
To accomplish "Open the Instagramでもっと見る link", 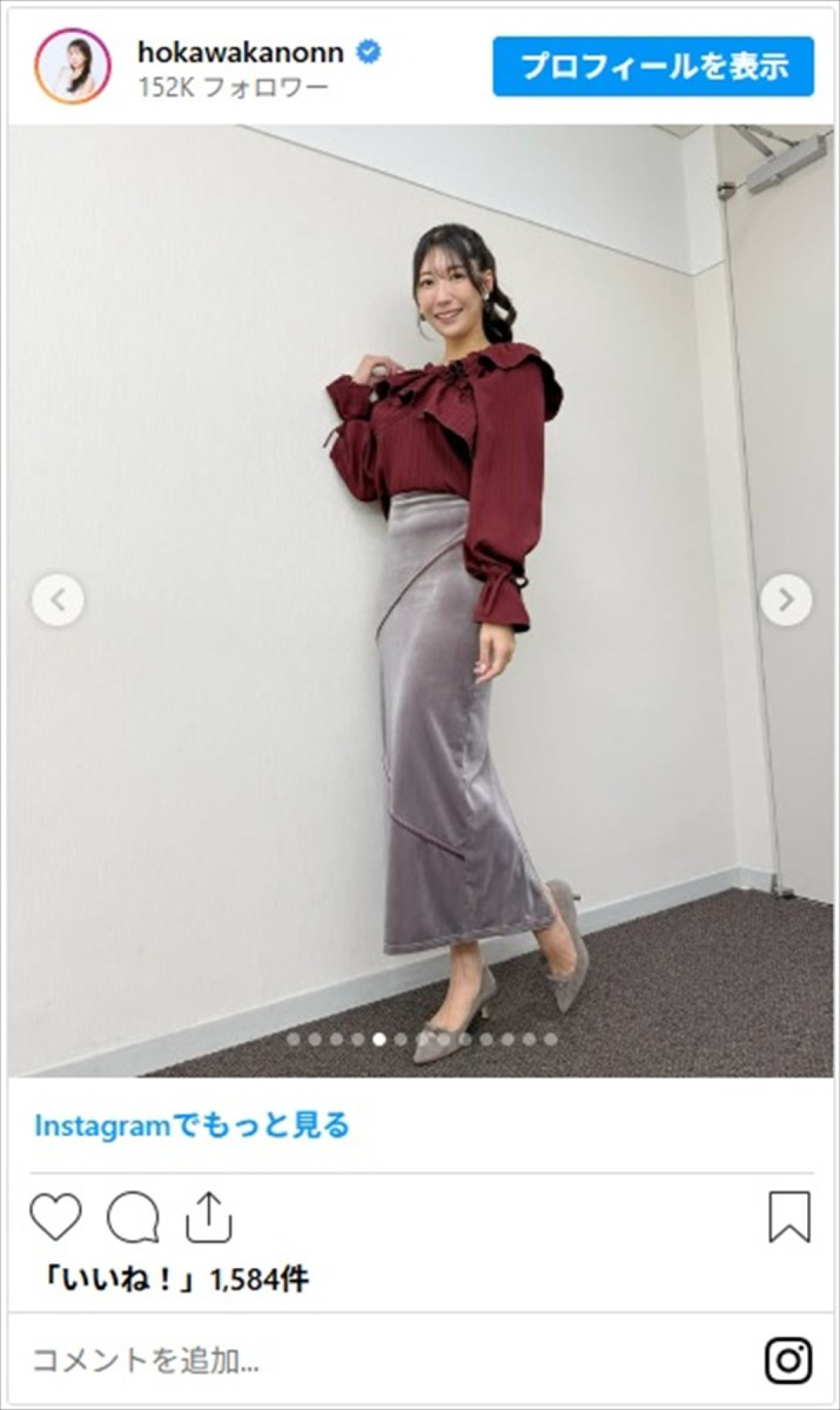I will coord(191,1126).
